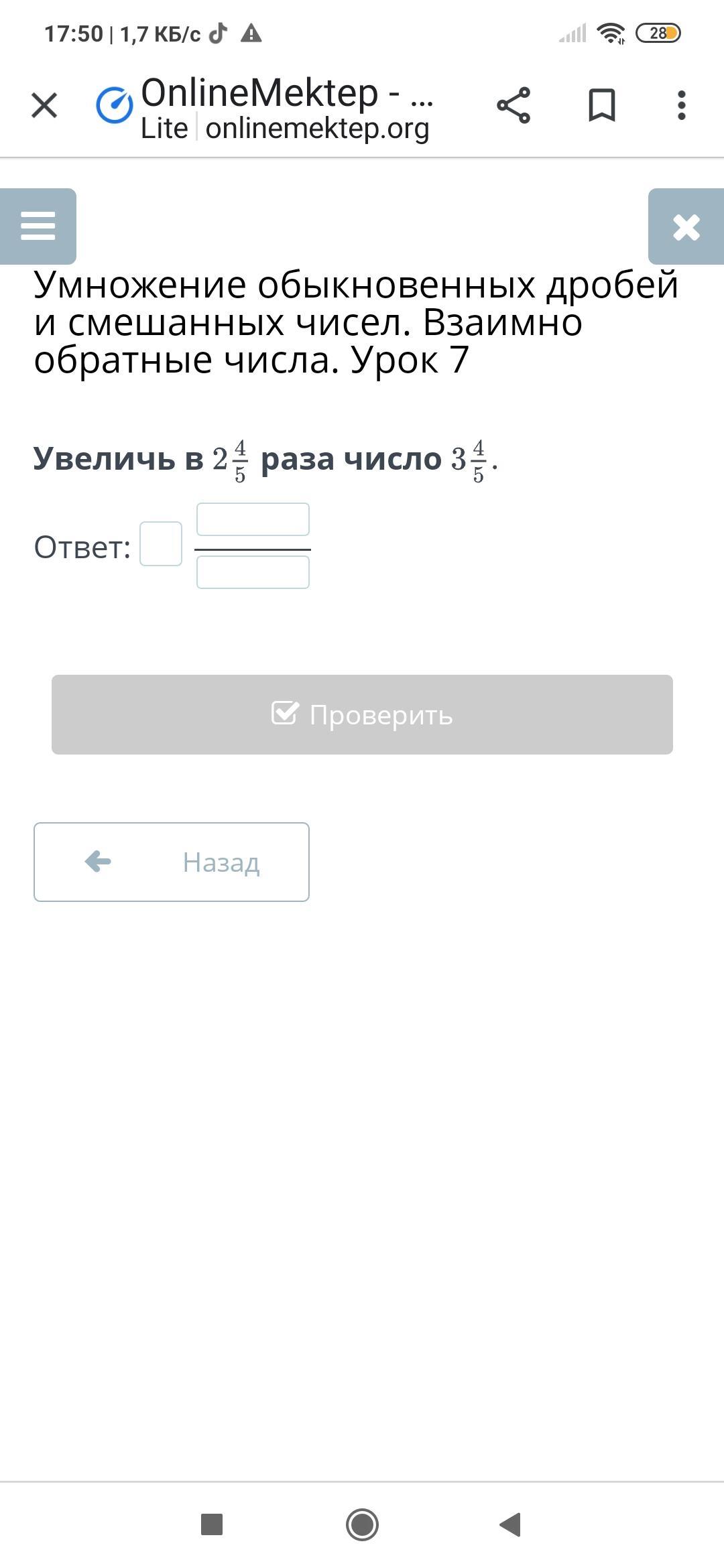Open the browser overflow menu
The image size is (724, 1568).
tap(681, 106)
